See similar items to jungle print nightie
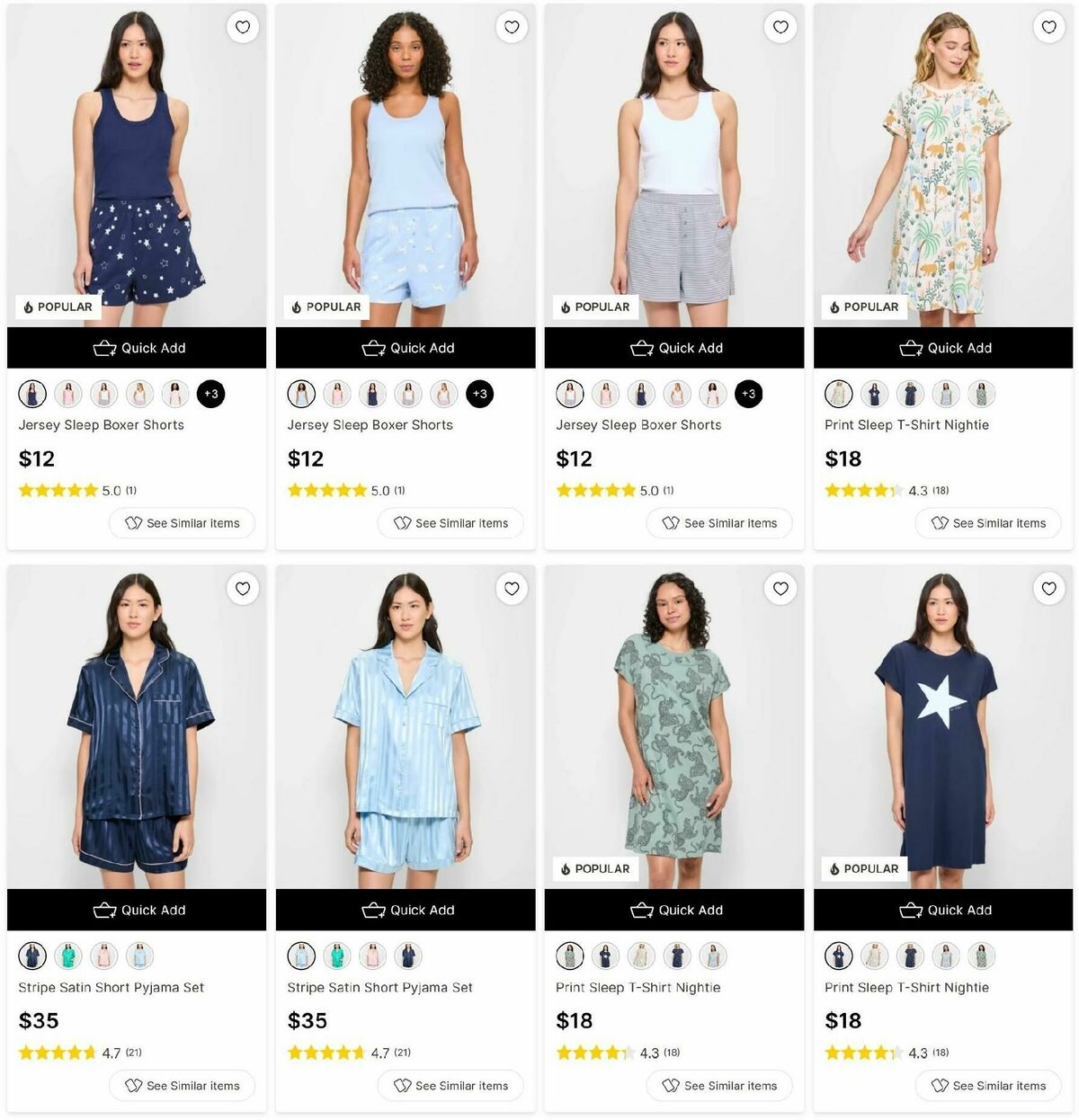The height and width of the screenshot is (1120, 1079). pos(988,523)
